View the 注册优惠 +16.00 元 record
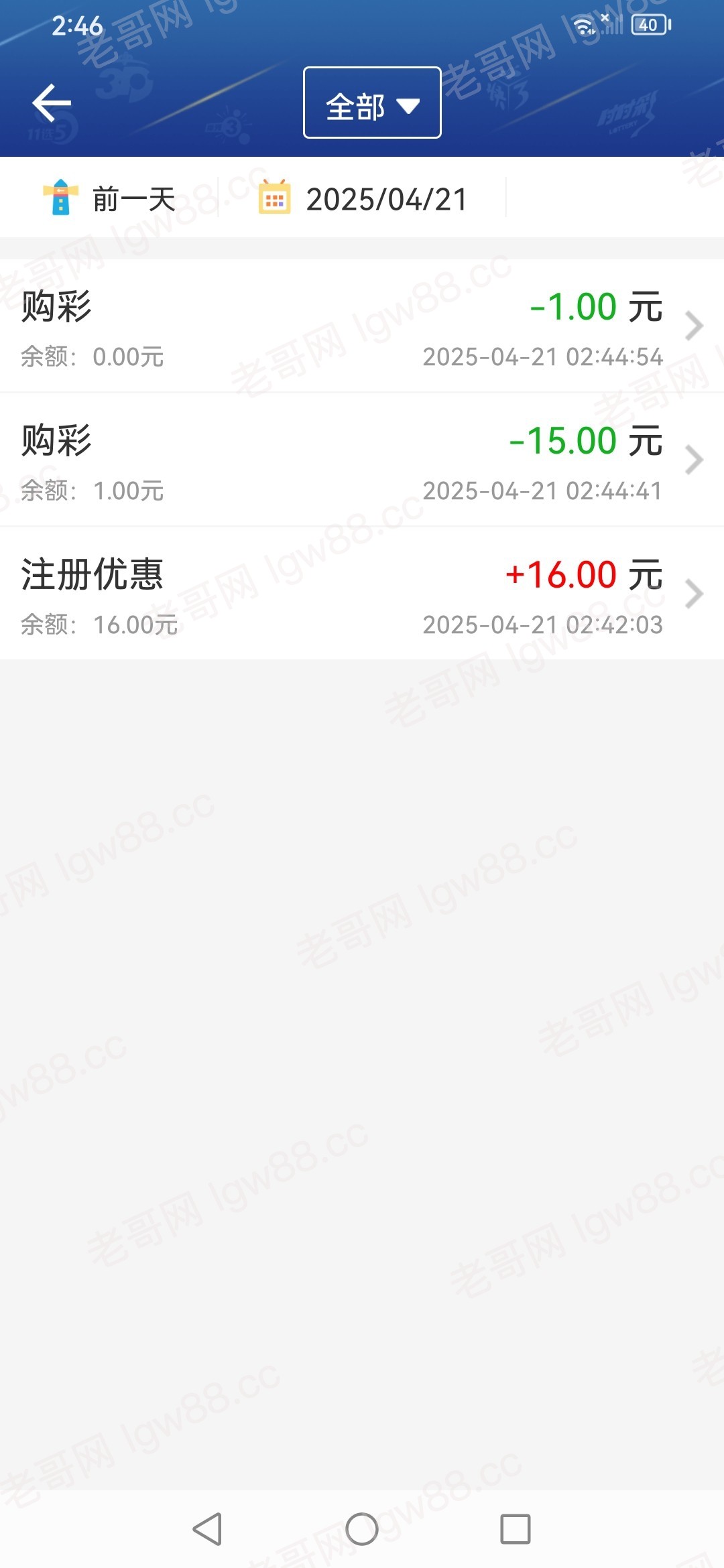724x1568 pixels. click(362, 594)
